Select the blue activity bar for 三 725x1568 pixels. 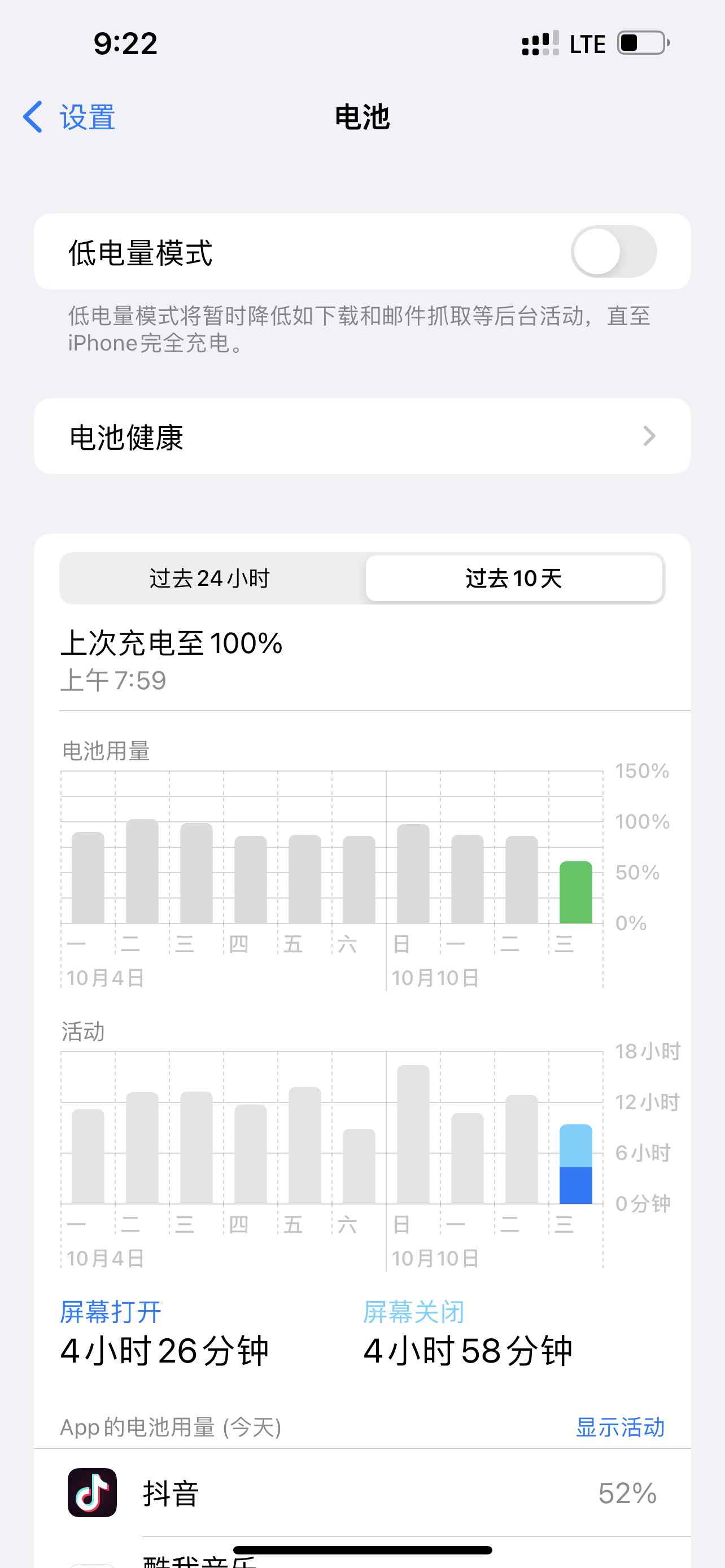pyautogui.click(x=575, y=1164)
